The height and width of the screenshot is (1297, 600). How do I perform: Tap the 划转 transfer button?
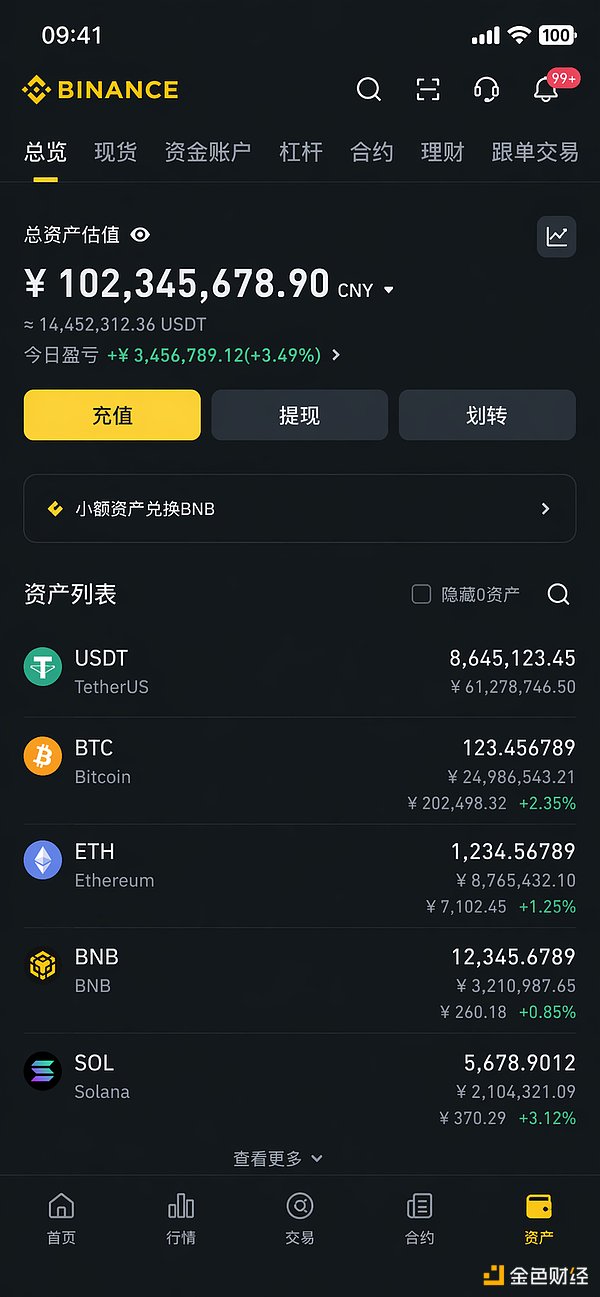[x=487, y=415]
